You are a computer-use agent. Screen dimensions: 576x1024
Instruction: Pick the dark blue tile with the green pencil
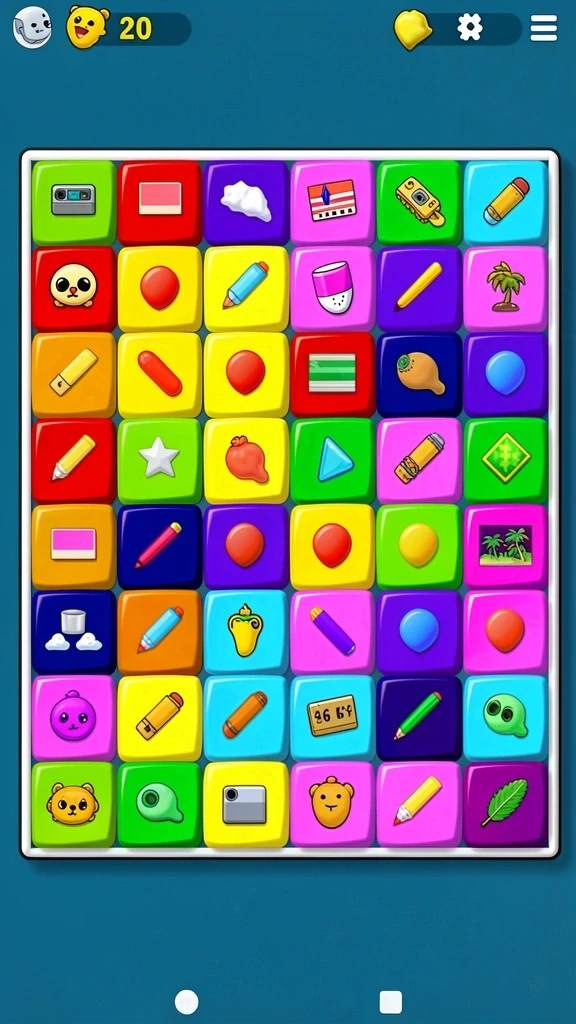pyautogui.click(x=419, y=718)
